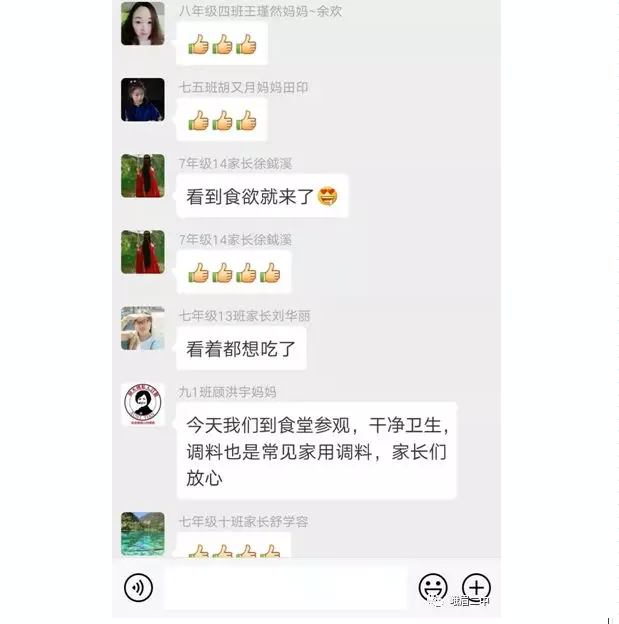Switch to voice message input
This screenshot has height=624, width=619.
coord(138,587)
